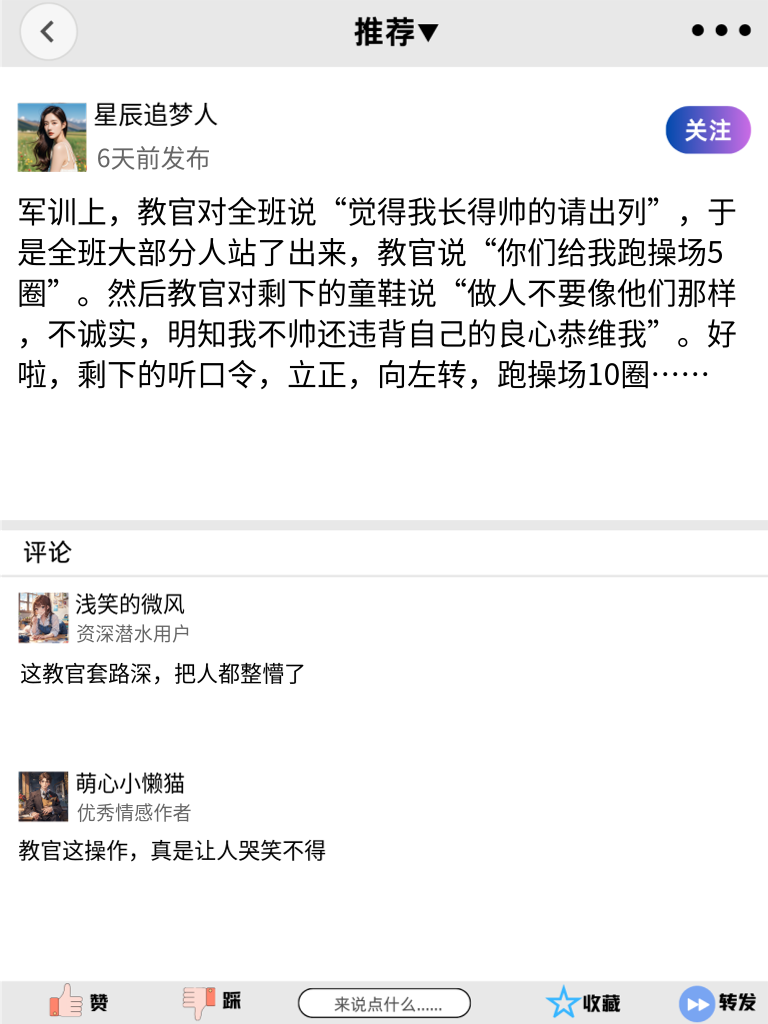The height and width of the screenshot is (1024, 768).
Task: Expand the 推荐 title triangle arrow
Action: 430,31
